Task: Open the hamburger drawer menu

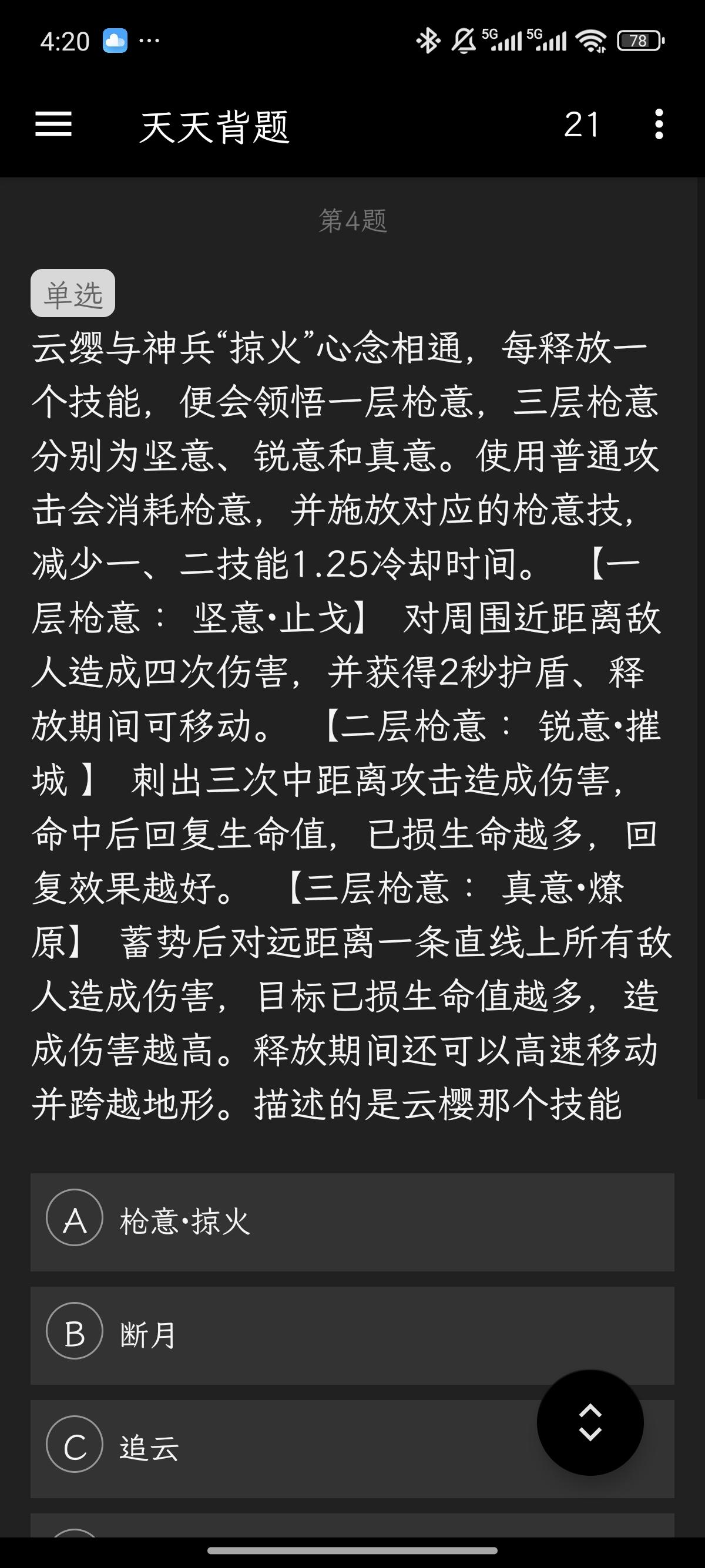Action: click(x=53, y=125)
